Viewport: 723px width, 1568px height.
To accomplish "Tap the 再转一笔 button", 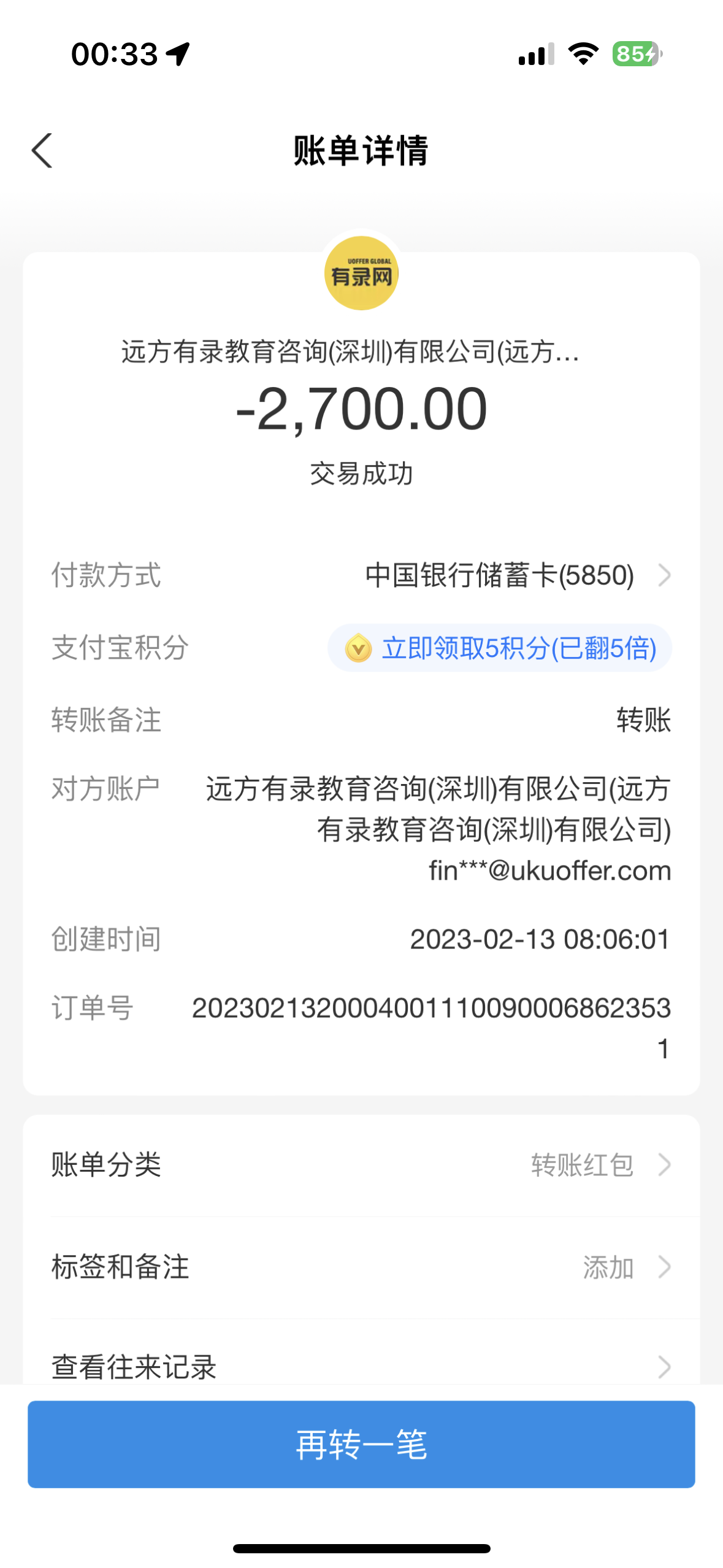I will pyautogui.click(x=361, y=1444).
